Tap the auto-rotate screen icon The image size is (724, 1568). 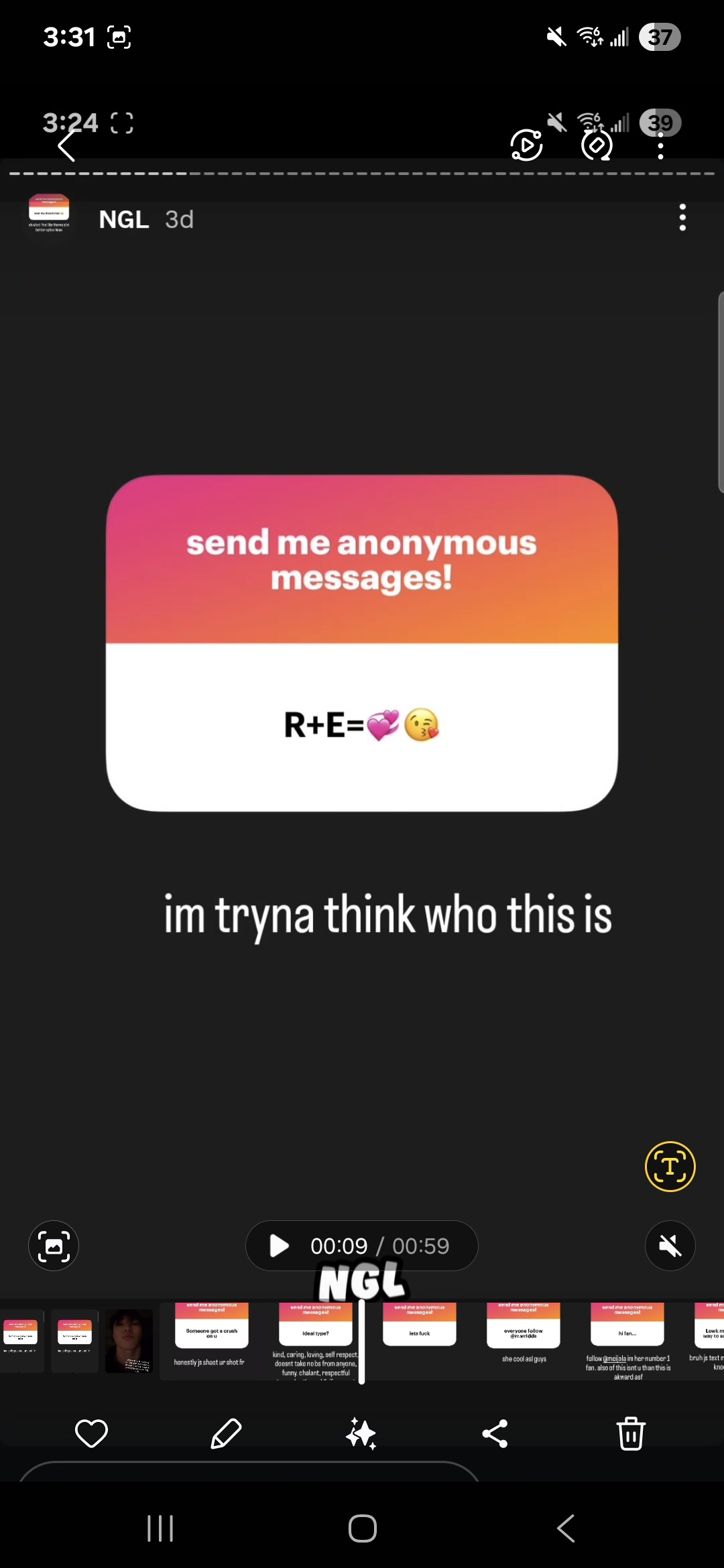[x=597, y=145]
